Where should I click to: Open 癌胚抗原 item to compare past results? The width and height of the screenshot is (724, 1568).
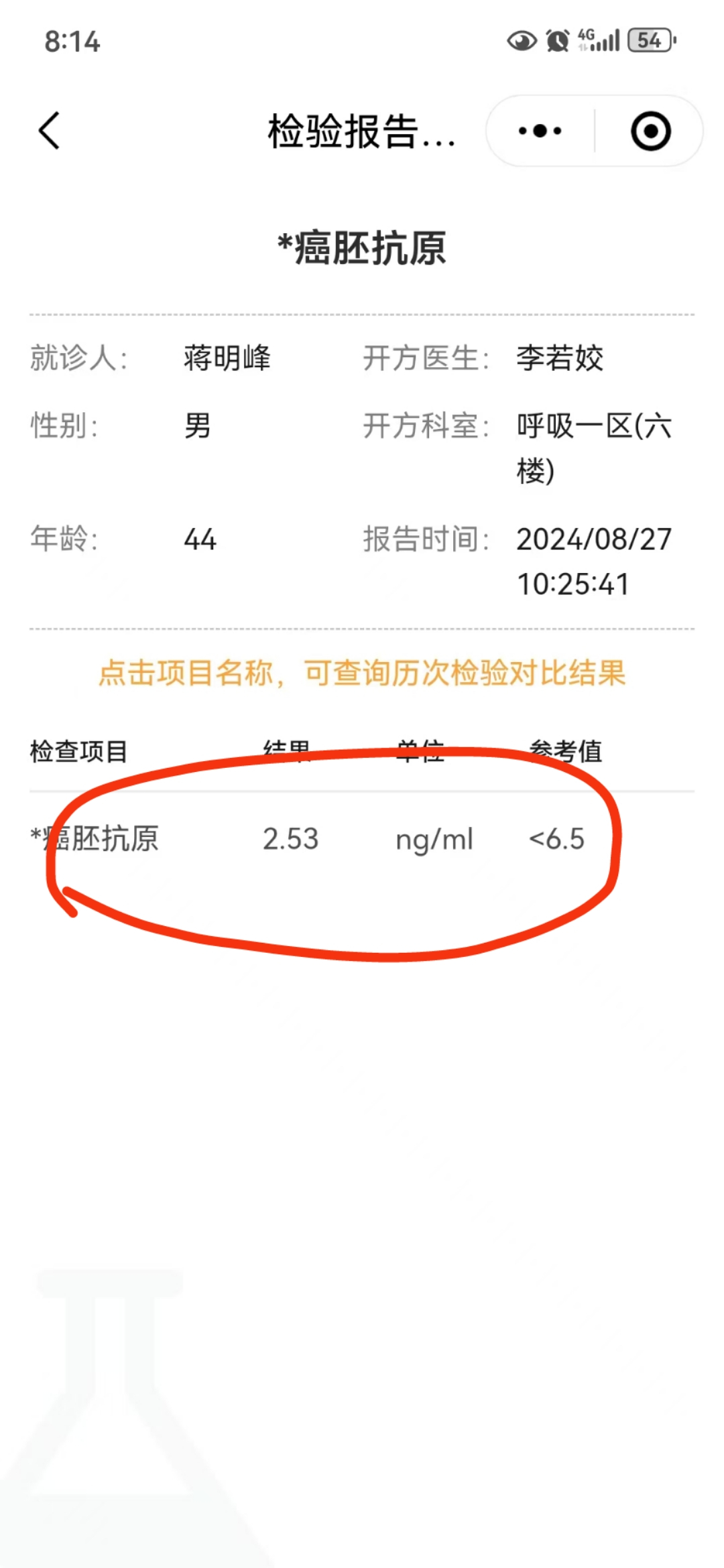click(95, 839)
